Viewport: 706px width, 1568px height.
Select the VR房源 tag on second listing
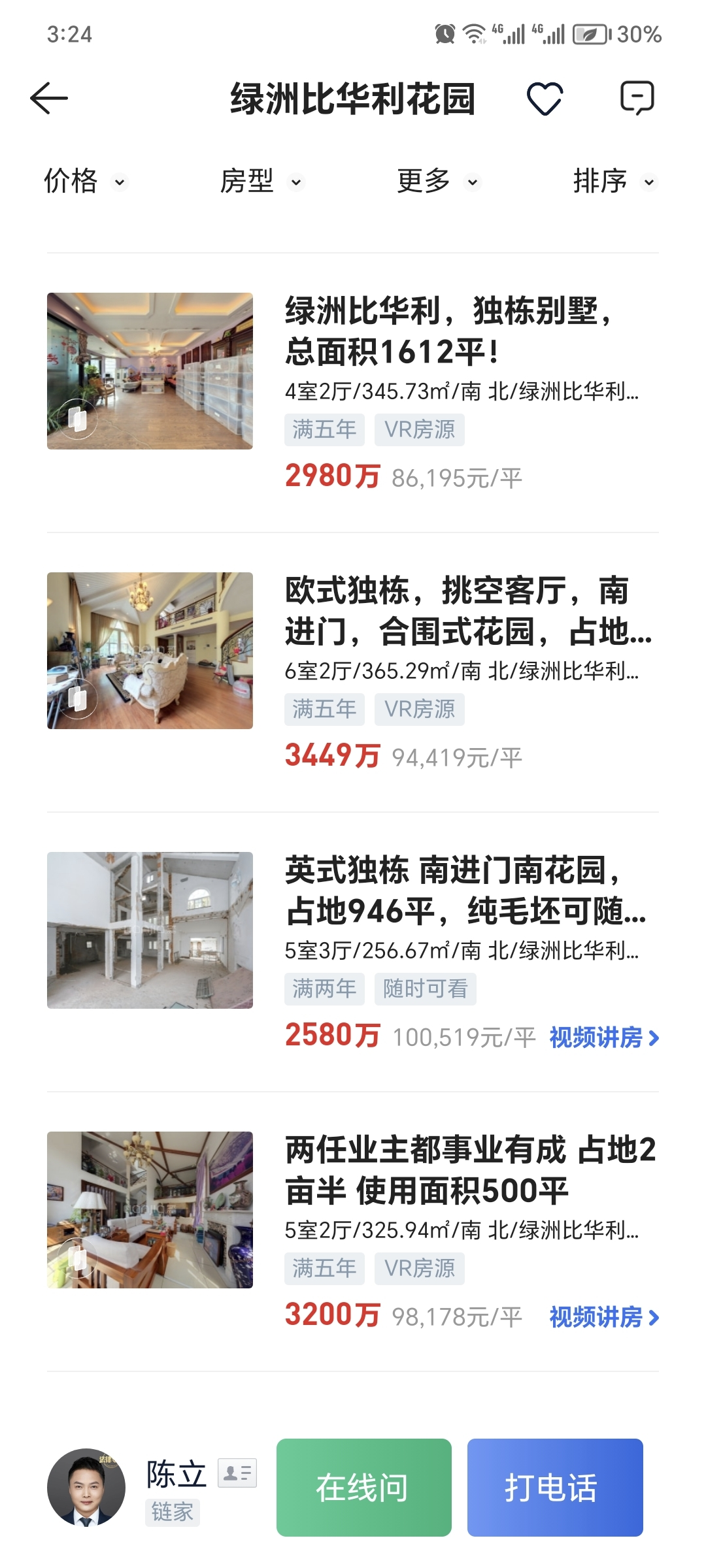pyautogui.click(x=419, y=710)
